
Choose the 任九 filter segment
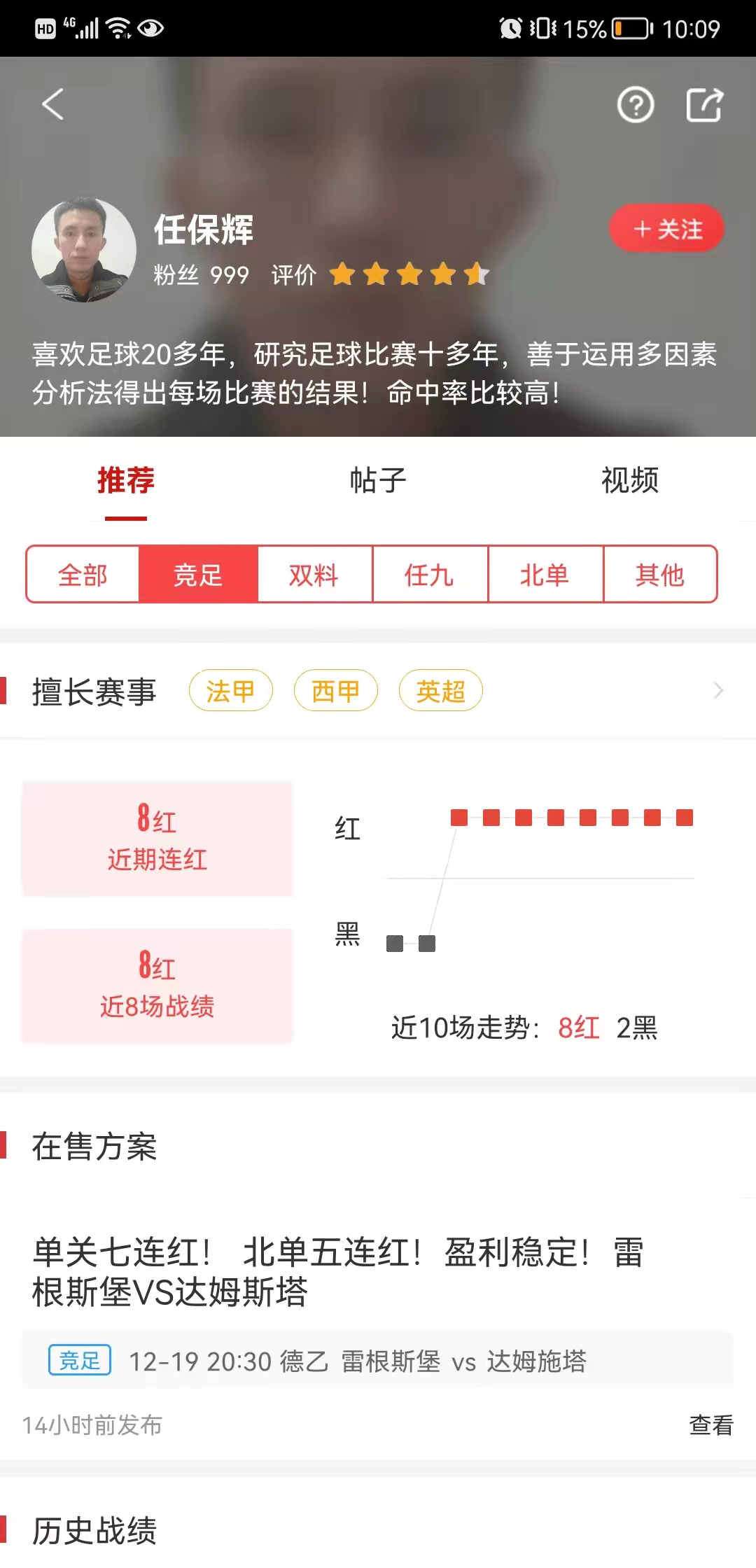coord(429,575)
